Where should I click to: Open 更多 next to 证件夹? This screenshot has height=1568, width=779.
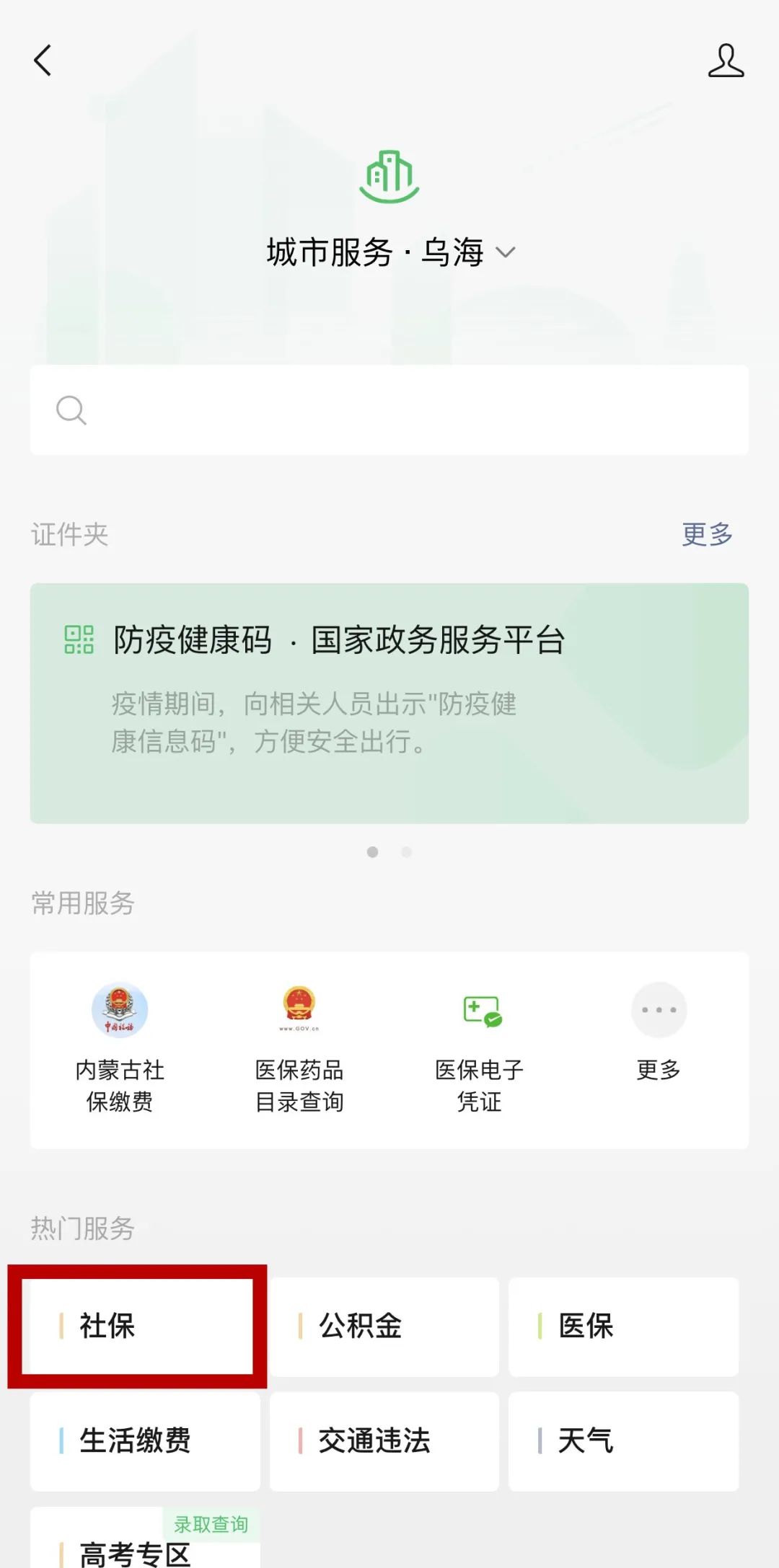coord(707,534)
